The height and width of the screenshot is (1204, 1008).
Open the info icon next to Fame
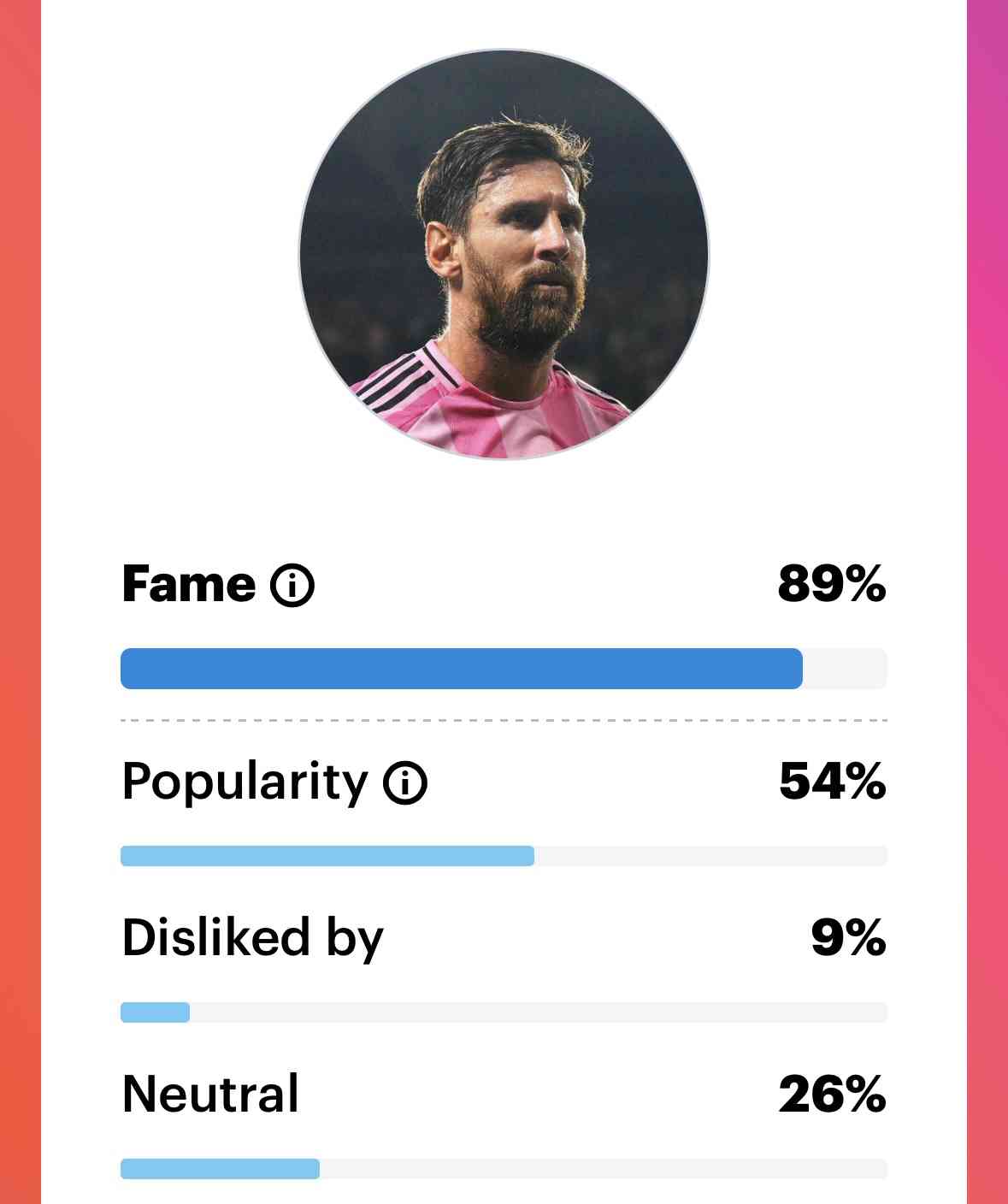pos(292,585)
